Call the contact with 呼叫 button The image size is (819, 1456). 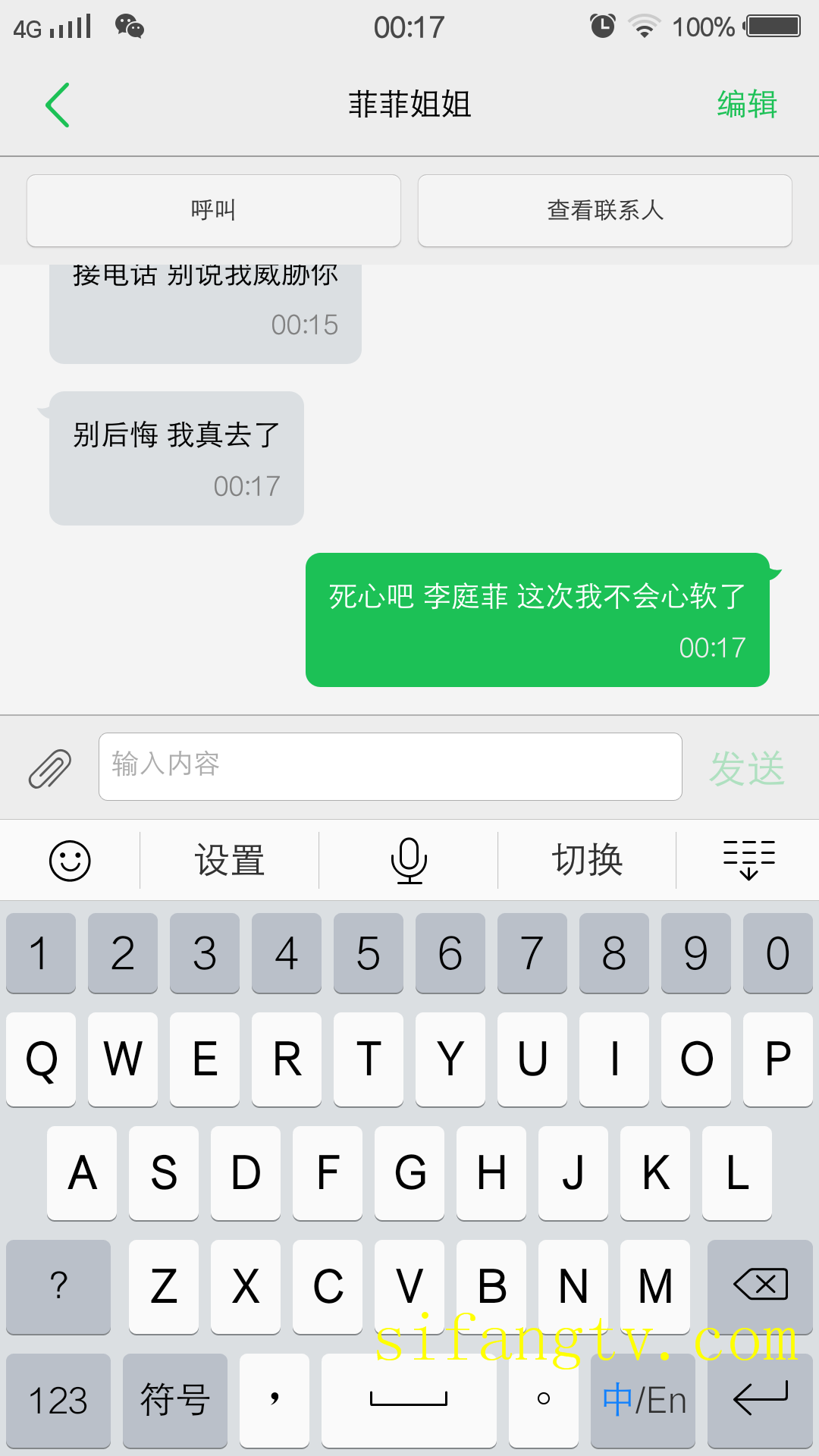pyautogui.click(x=213, y=210)
